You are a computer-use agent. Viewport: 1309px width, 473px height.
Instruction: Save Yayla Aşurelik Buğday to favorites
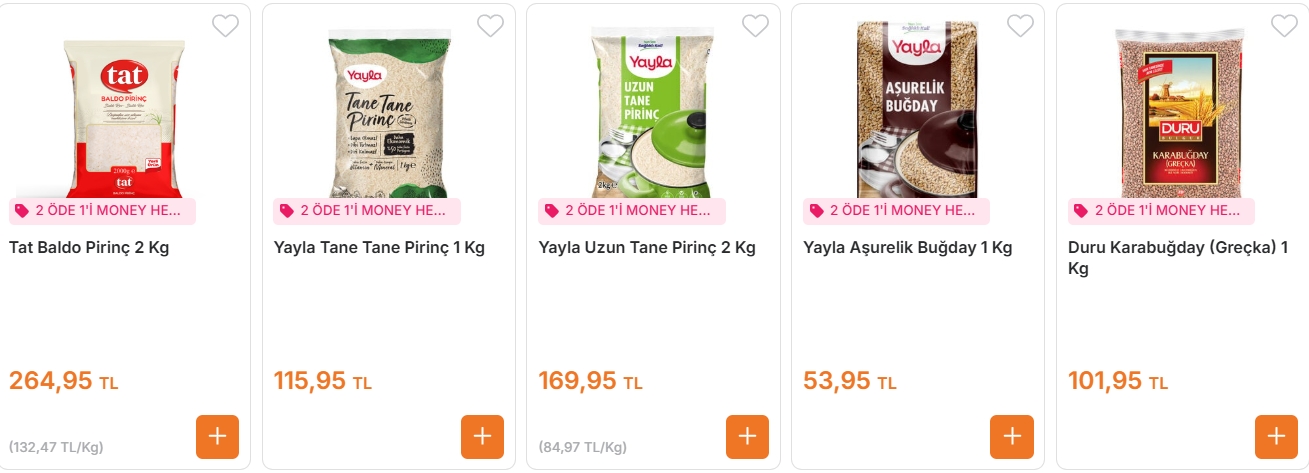[1020, 26]
